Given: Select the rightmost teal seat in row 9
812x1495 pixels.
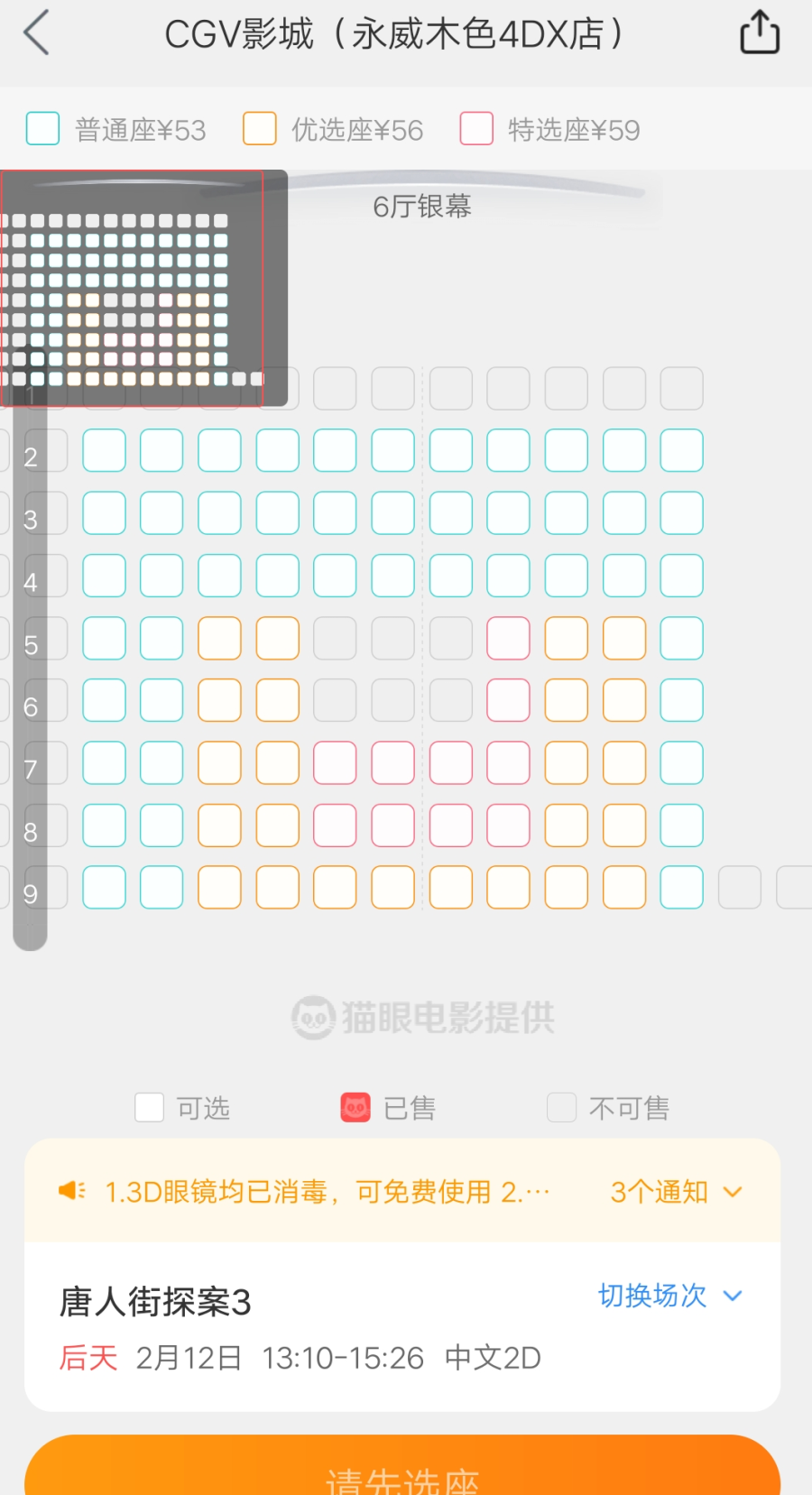Looking at the screenshot, I should click(681, 888).
